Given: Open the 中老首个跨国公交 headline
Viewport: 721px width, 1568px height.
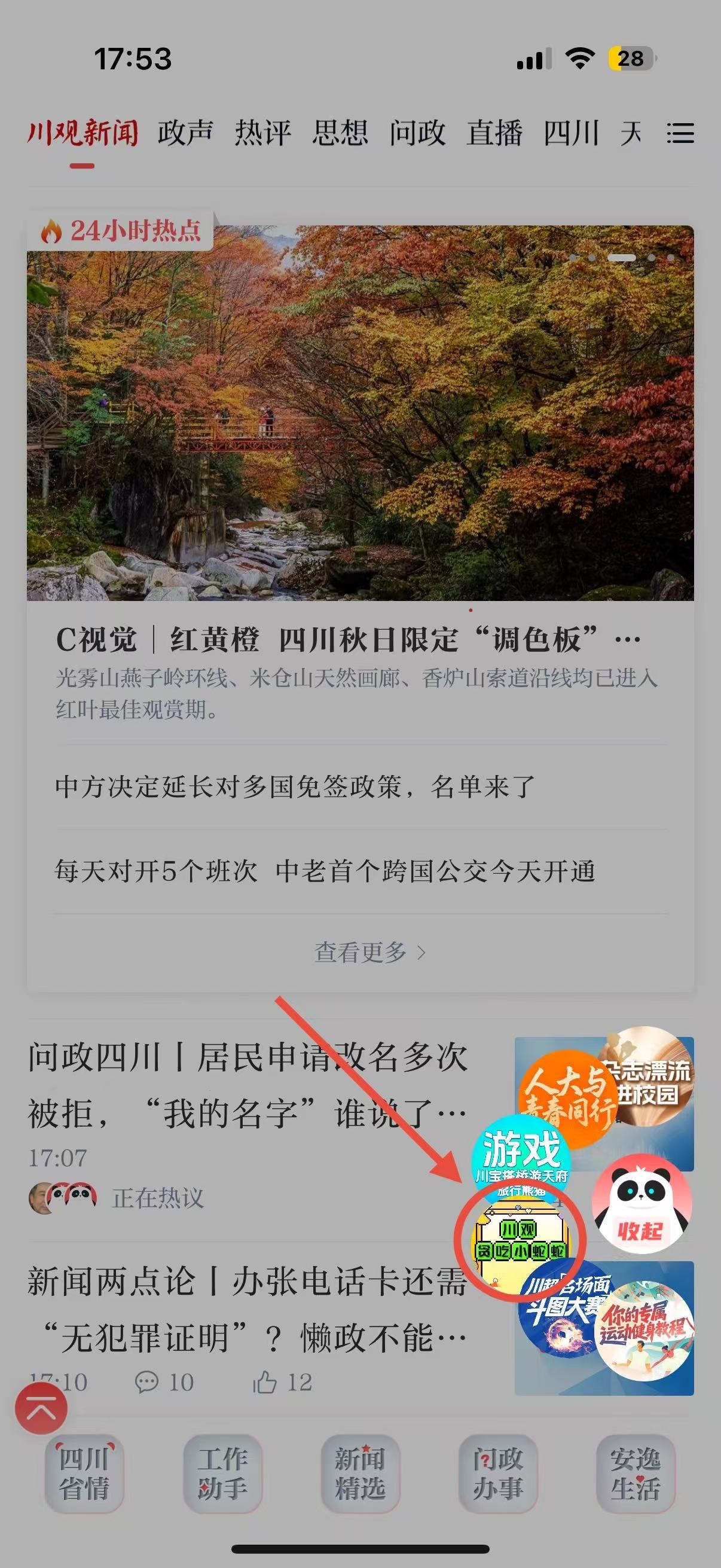Looking at the screenshot, I should [323, 871].
